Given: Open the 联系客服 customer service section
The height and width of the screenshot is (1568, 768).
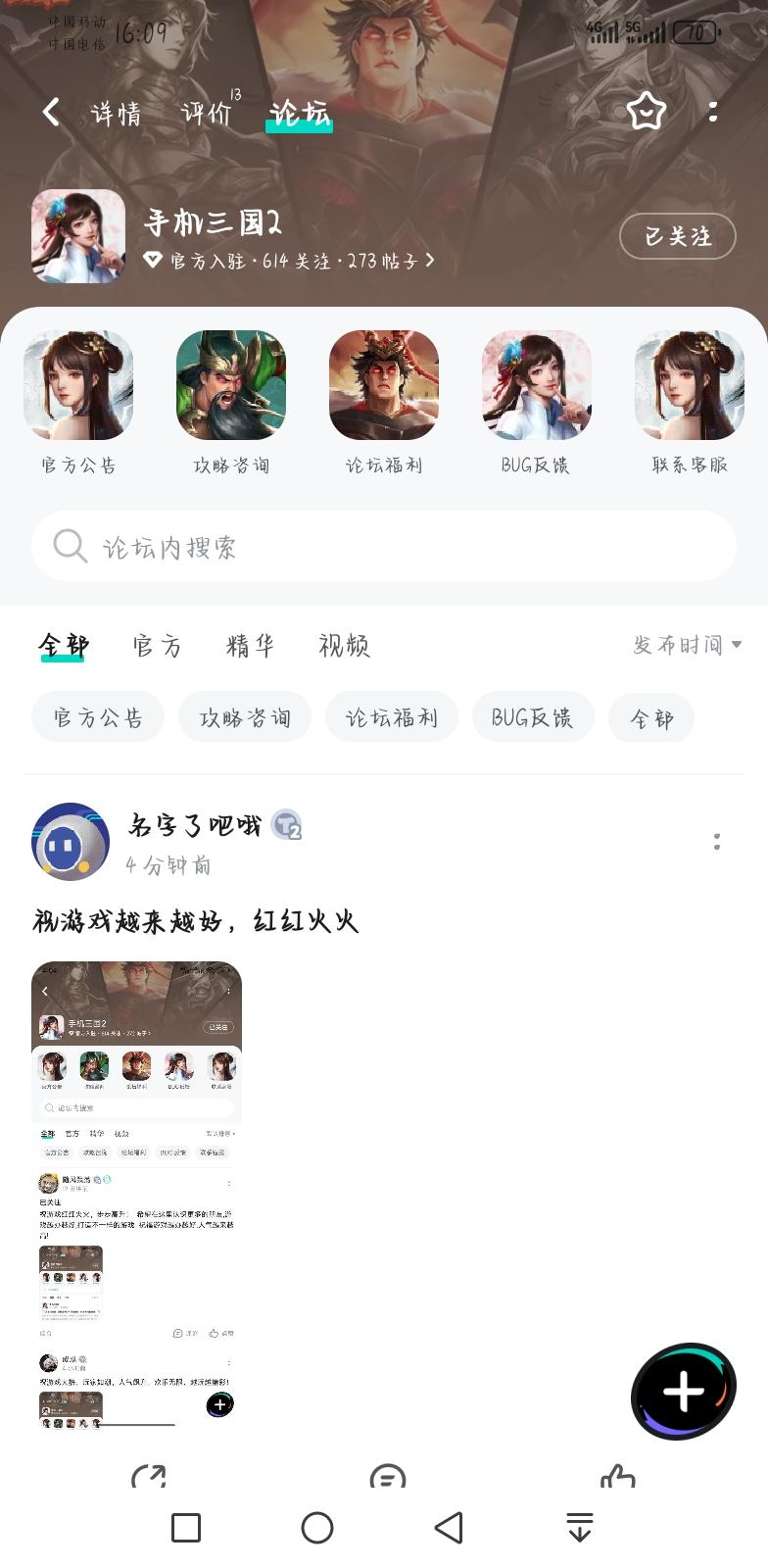Looking at the screenshot, I should tap(690, 384).
